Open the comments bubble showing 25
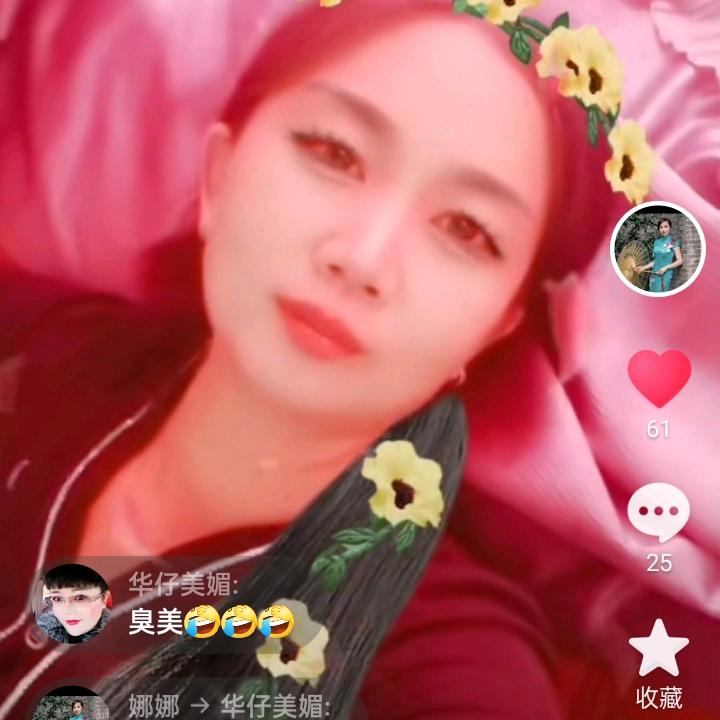This screenshot has width=720, height=720. point(658,512)
